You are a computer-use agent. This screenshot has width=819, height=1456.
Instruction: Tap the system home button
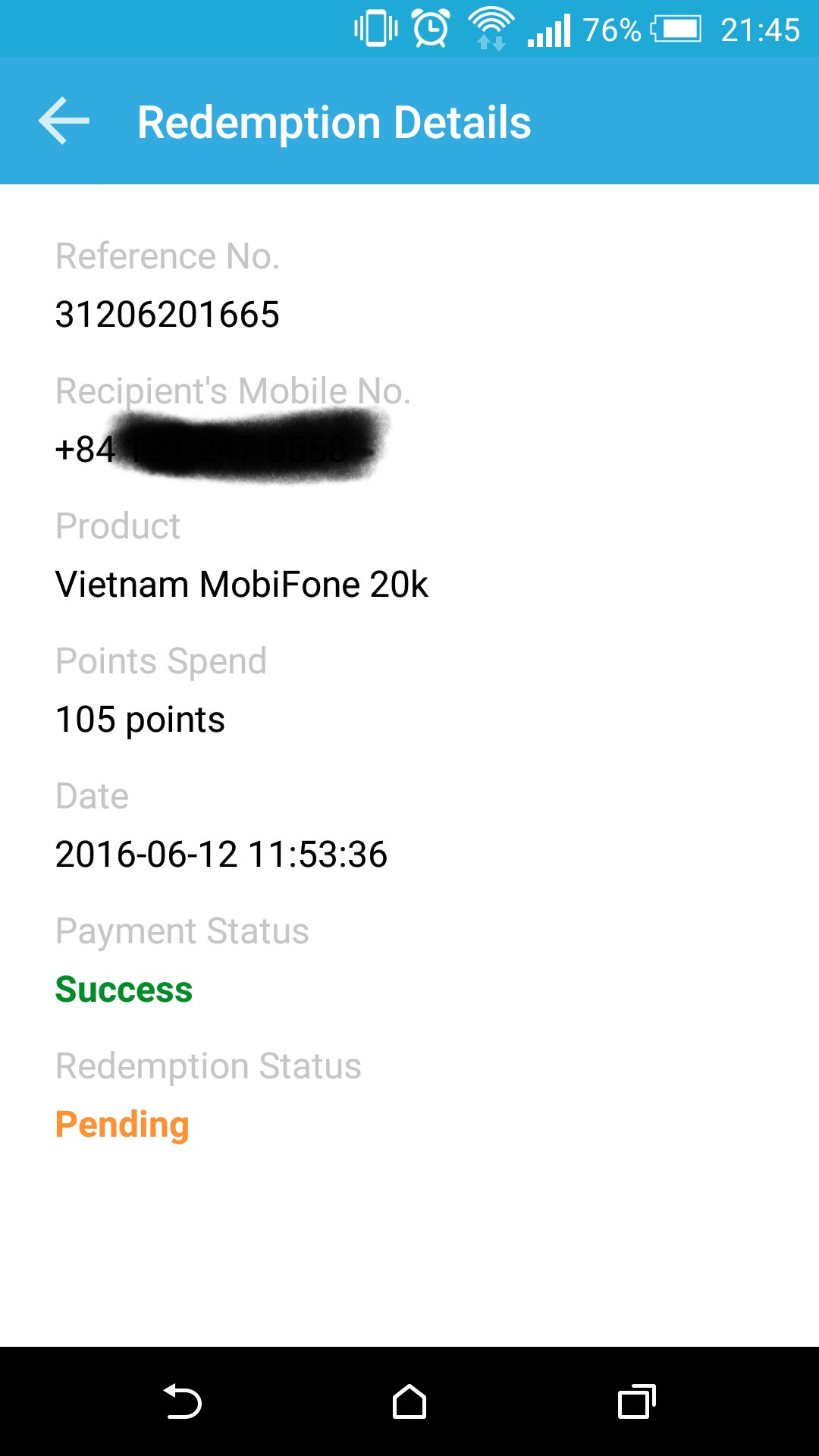(409, 1401)
